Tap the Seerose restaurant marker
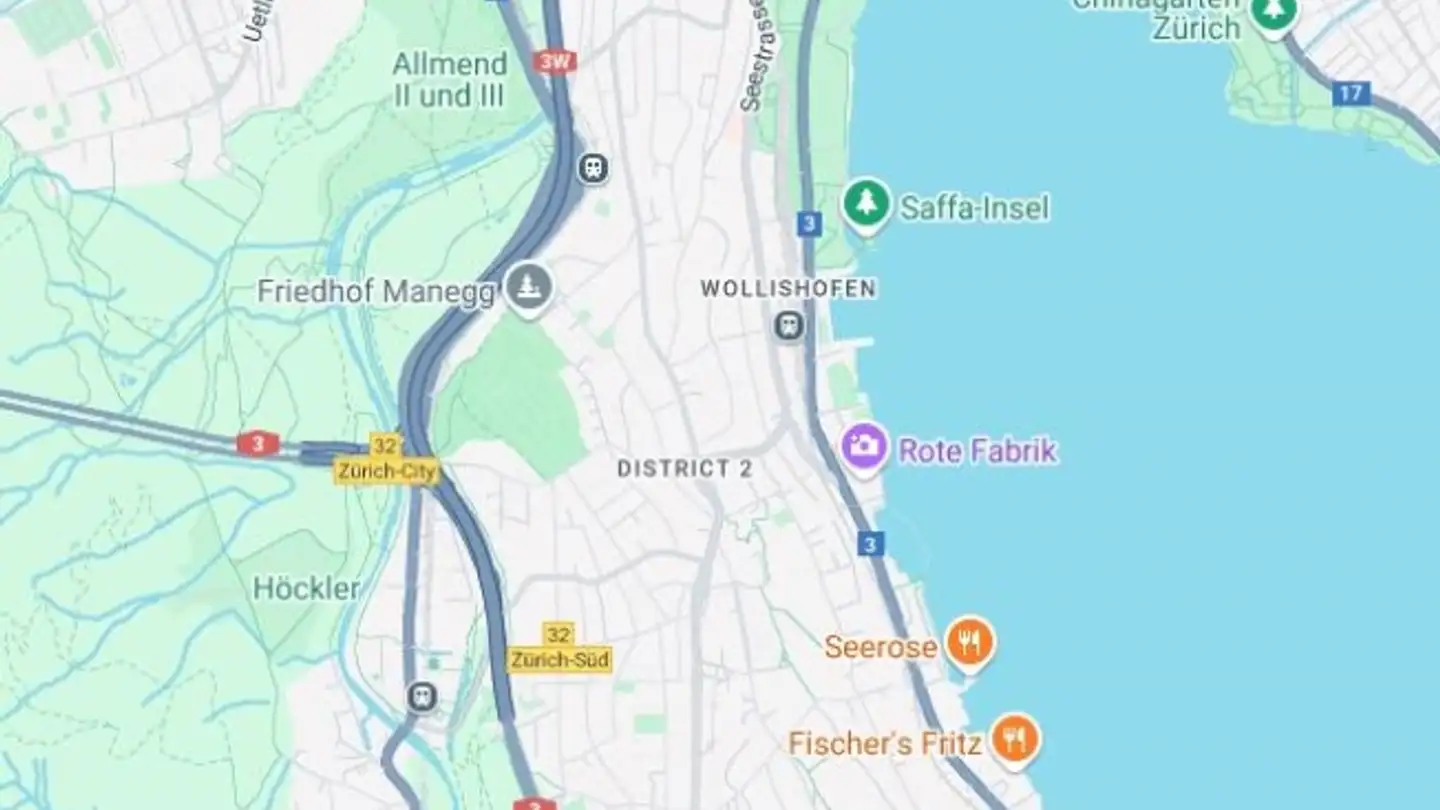This screenshot has width=1440, height=810. 969,640
